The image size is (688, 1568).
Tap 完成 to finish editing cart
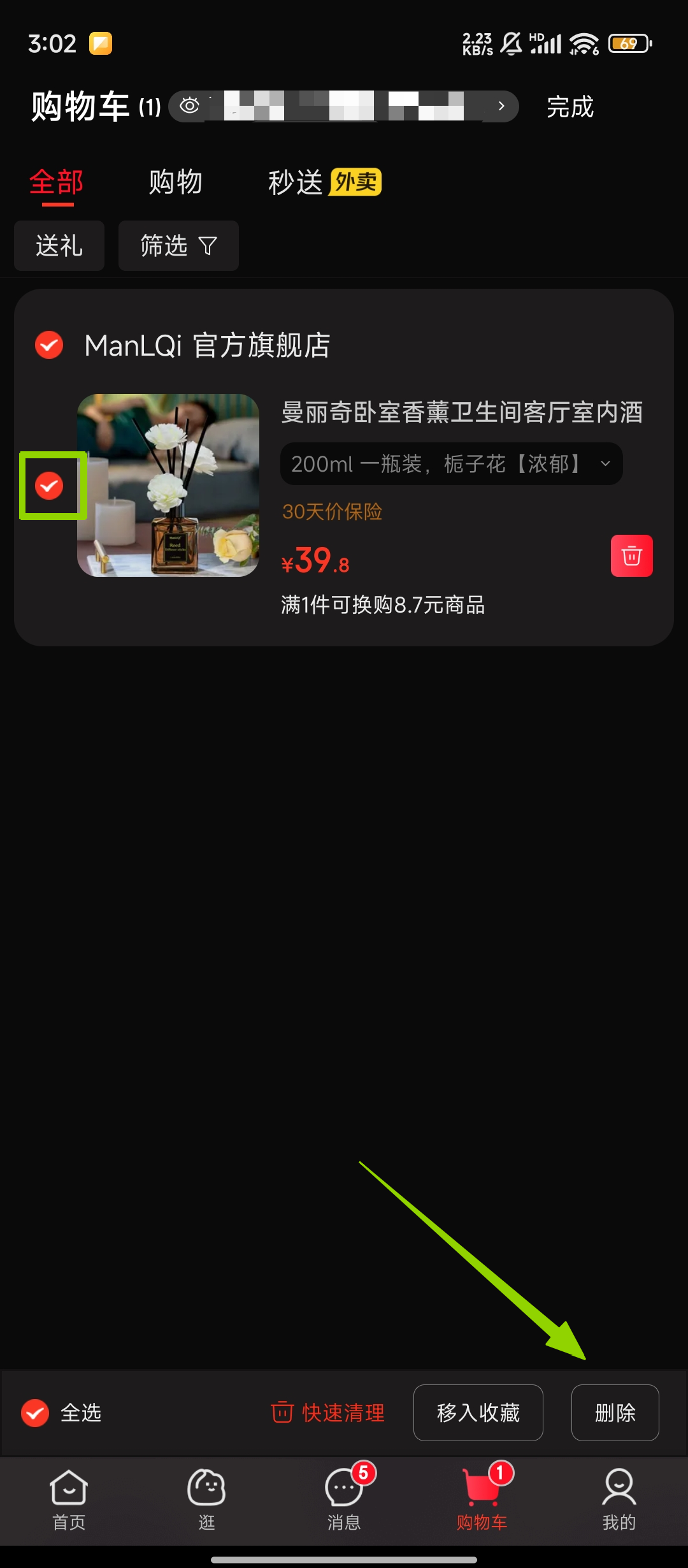[570, 107]
